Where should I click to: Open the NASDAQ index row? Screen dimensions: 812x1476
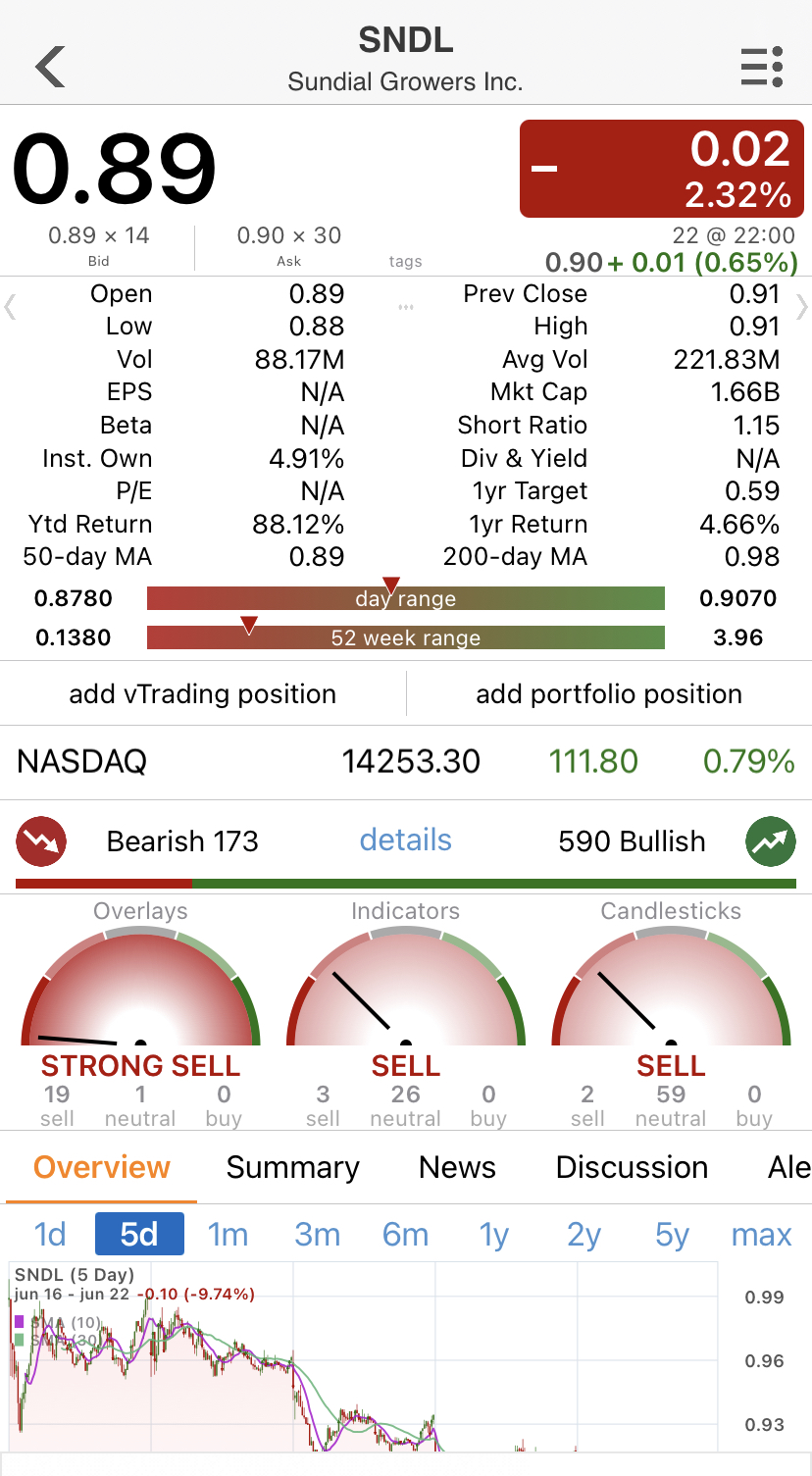(x=406, y=761)
